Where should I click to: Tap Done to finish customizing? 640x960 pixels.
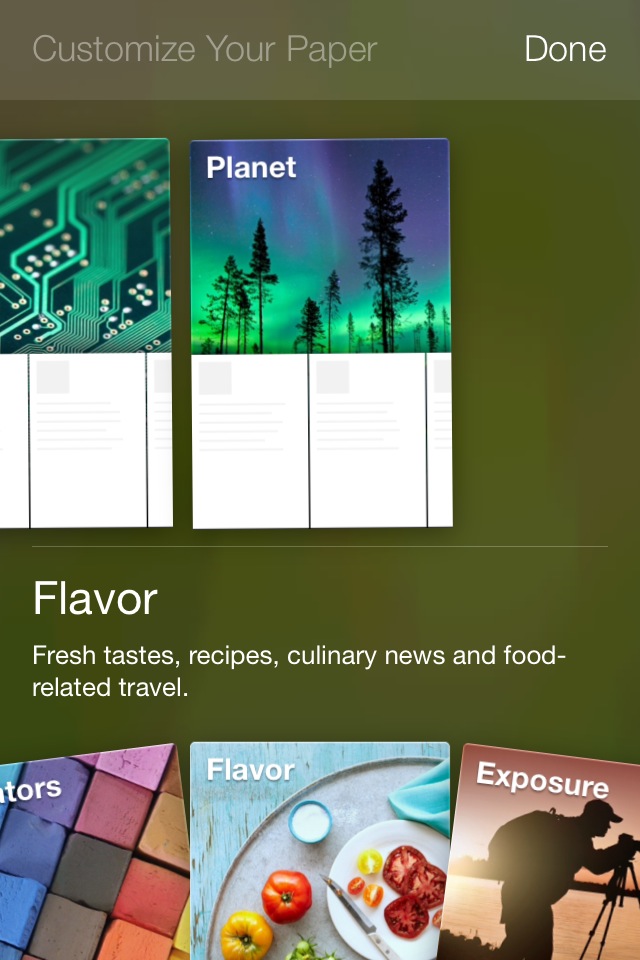[x=565, y=49]
